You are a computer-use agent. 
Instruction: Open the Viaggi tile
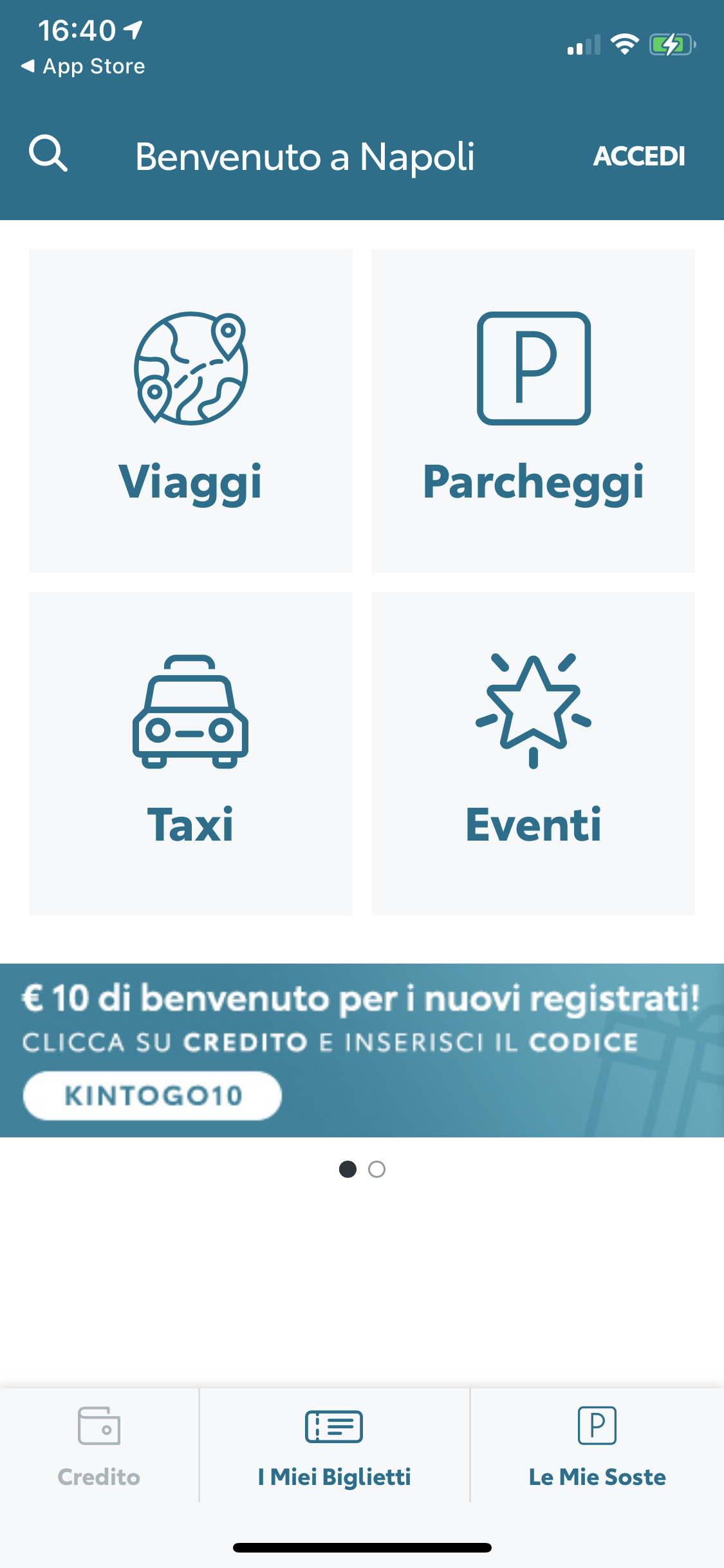(190, 411)
